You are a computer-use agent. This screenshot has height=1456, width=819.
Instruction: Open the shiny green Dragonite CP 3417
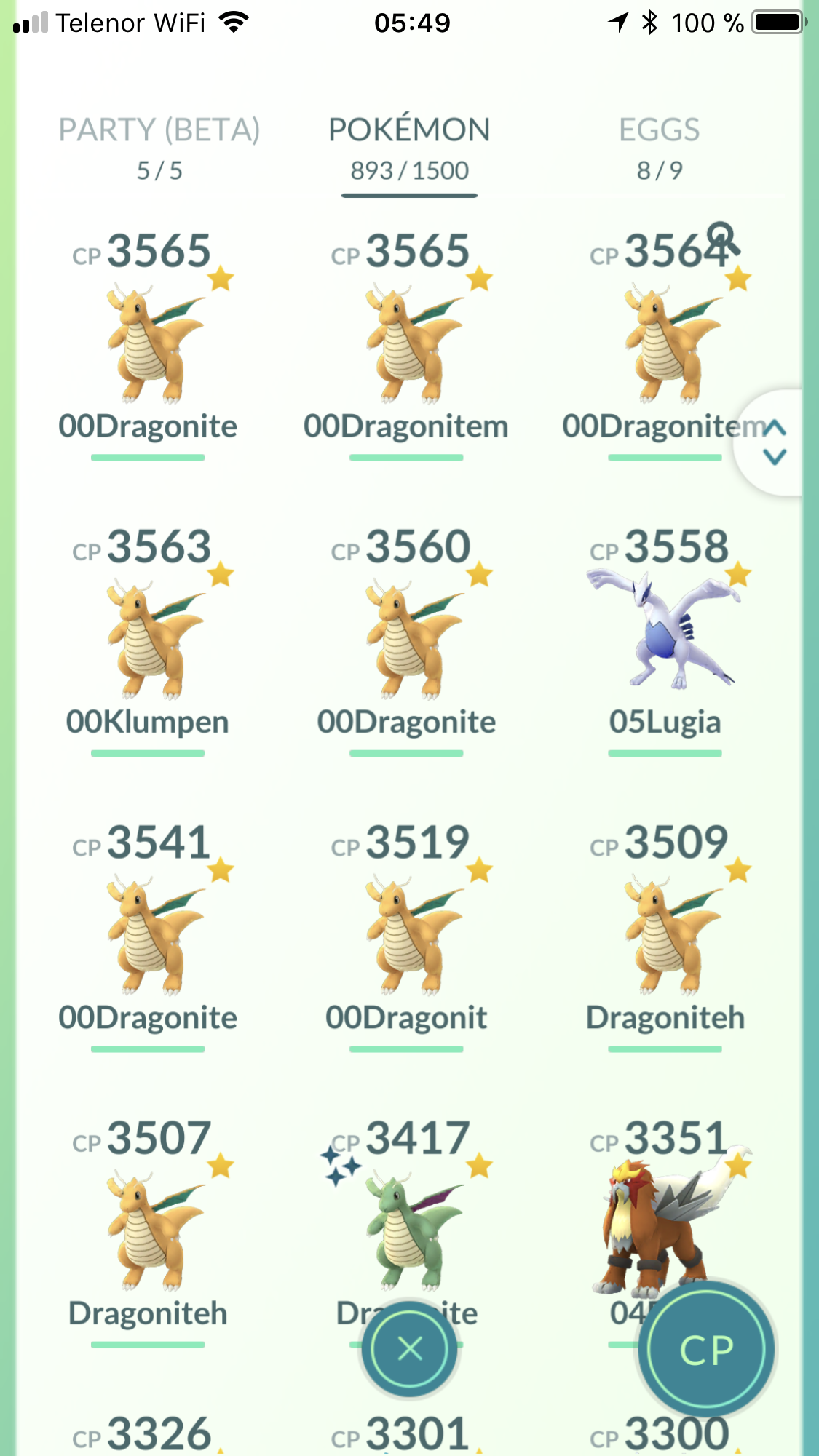pyautogui.click(x=406, y=1222)
